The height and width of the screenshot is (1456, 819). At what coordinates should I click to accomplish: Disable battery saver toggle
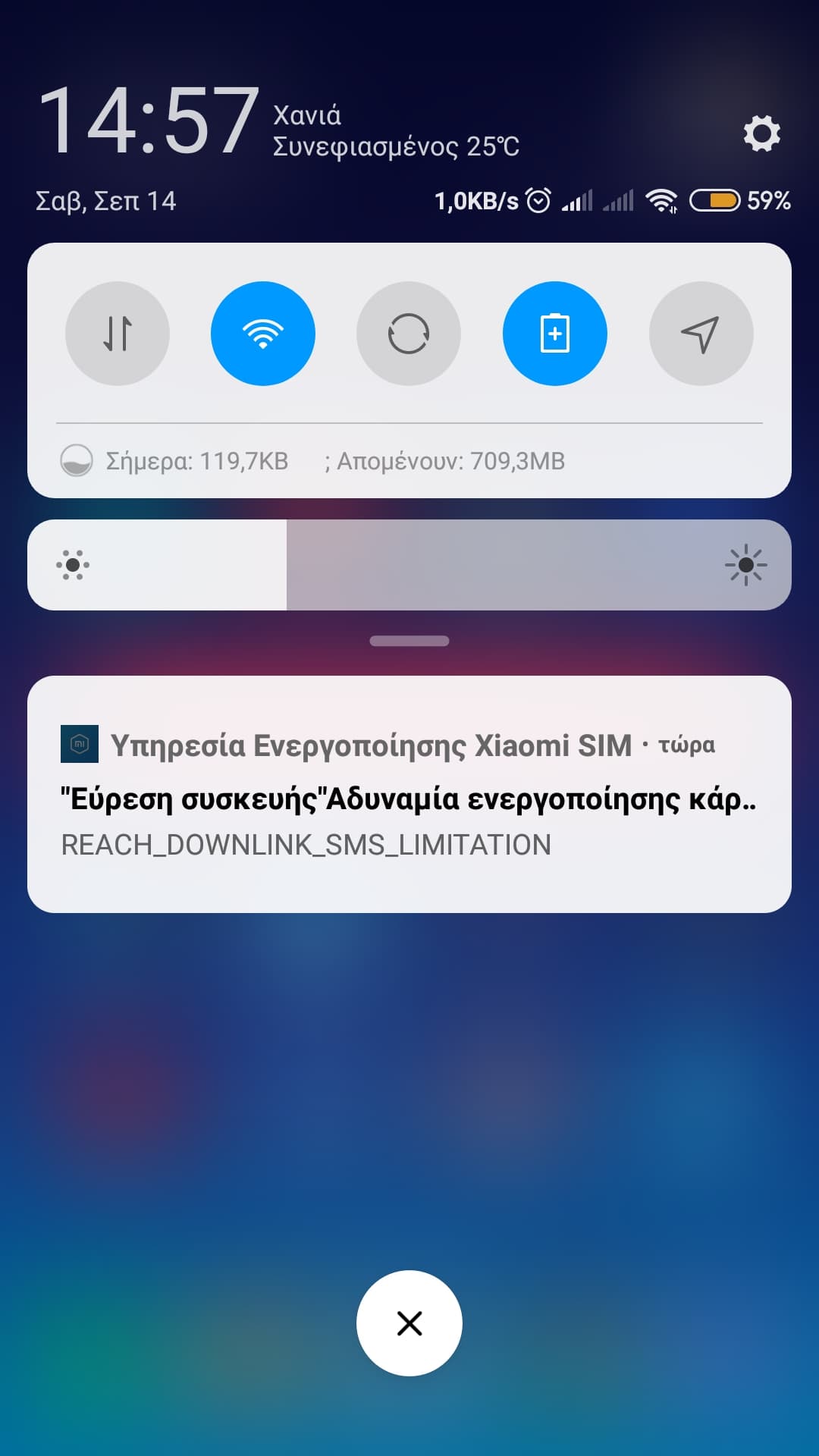pyautogui.click(x=555, y=334)
